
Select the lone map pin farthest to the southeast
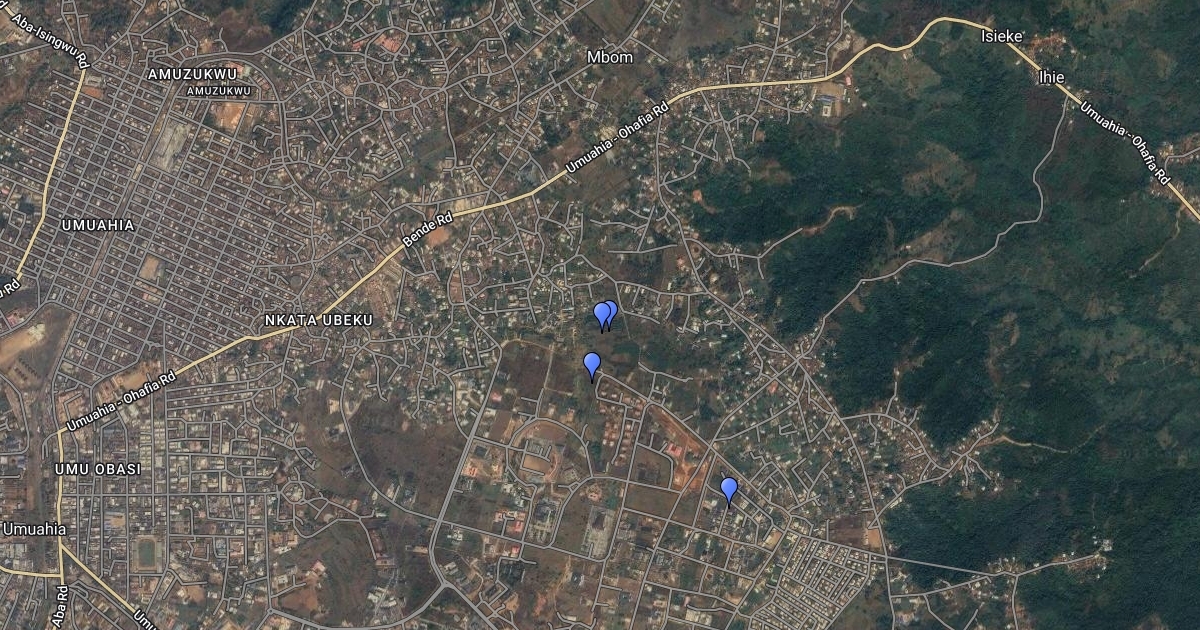pos(729,490)
